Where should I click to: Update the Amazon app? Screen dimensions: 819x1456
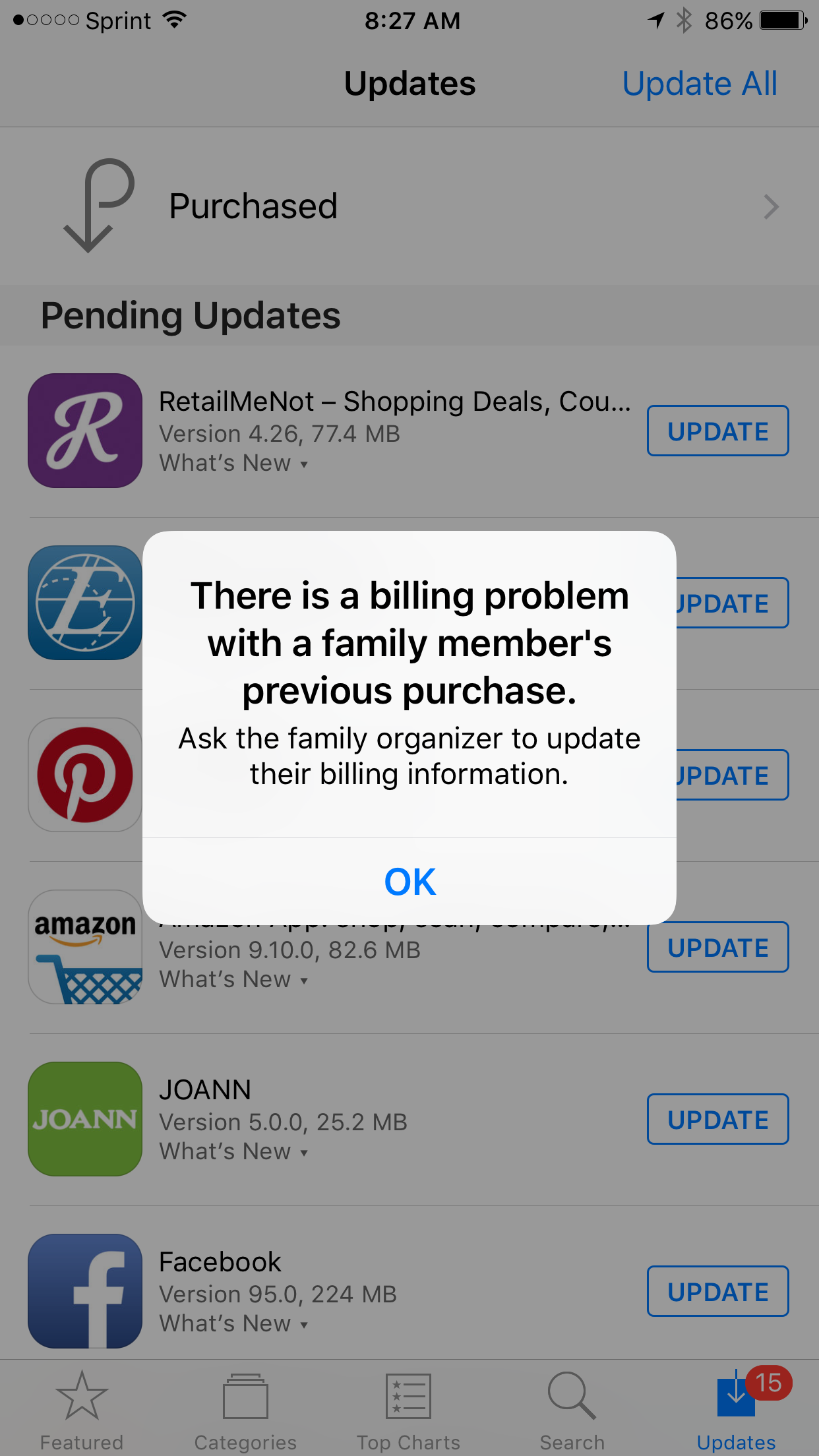717,948
